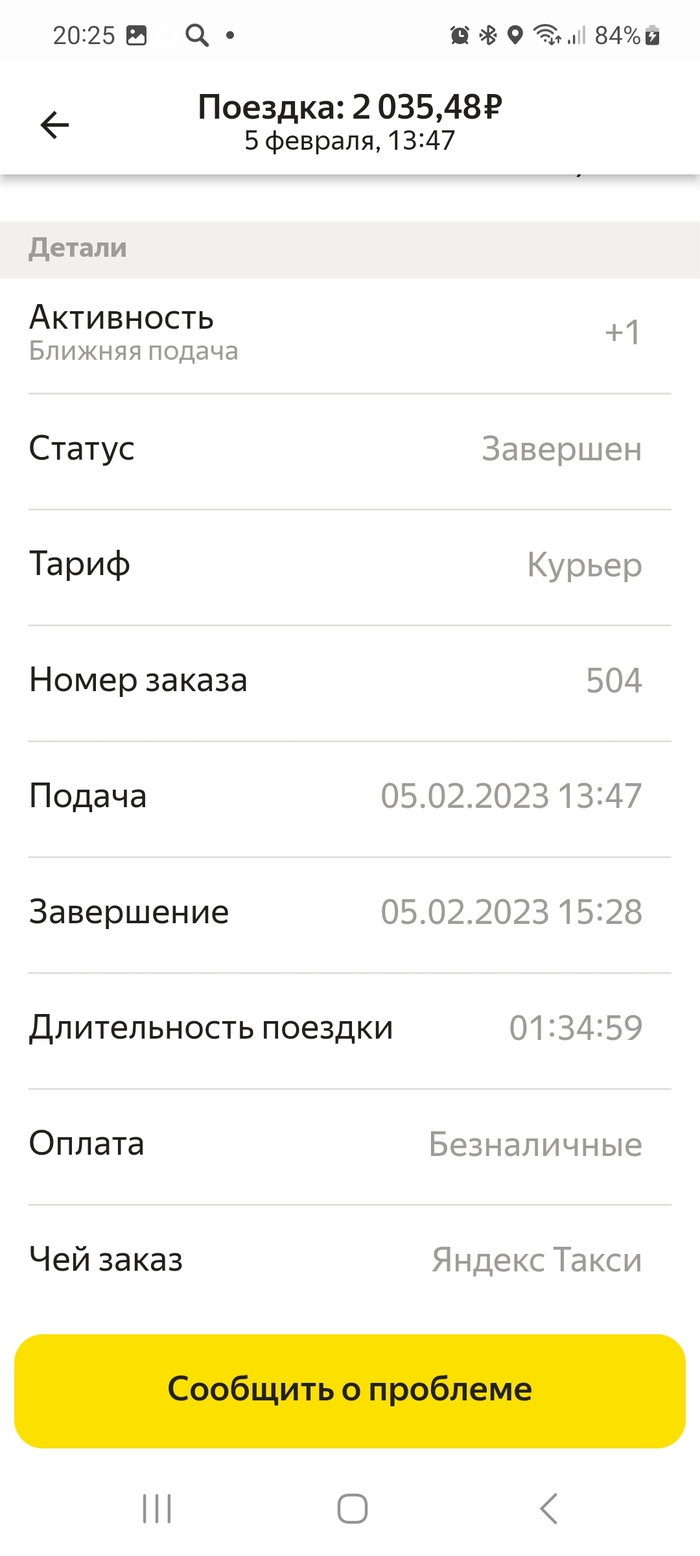Tap the "Сообщить о проблеме" button

click(350, 1389)
